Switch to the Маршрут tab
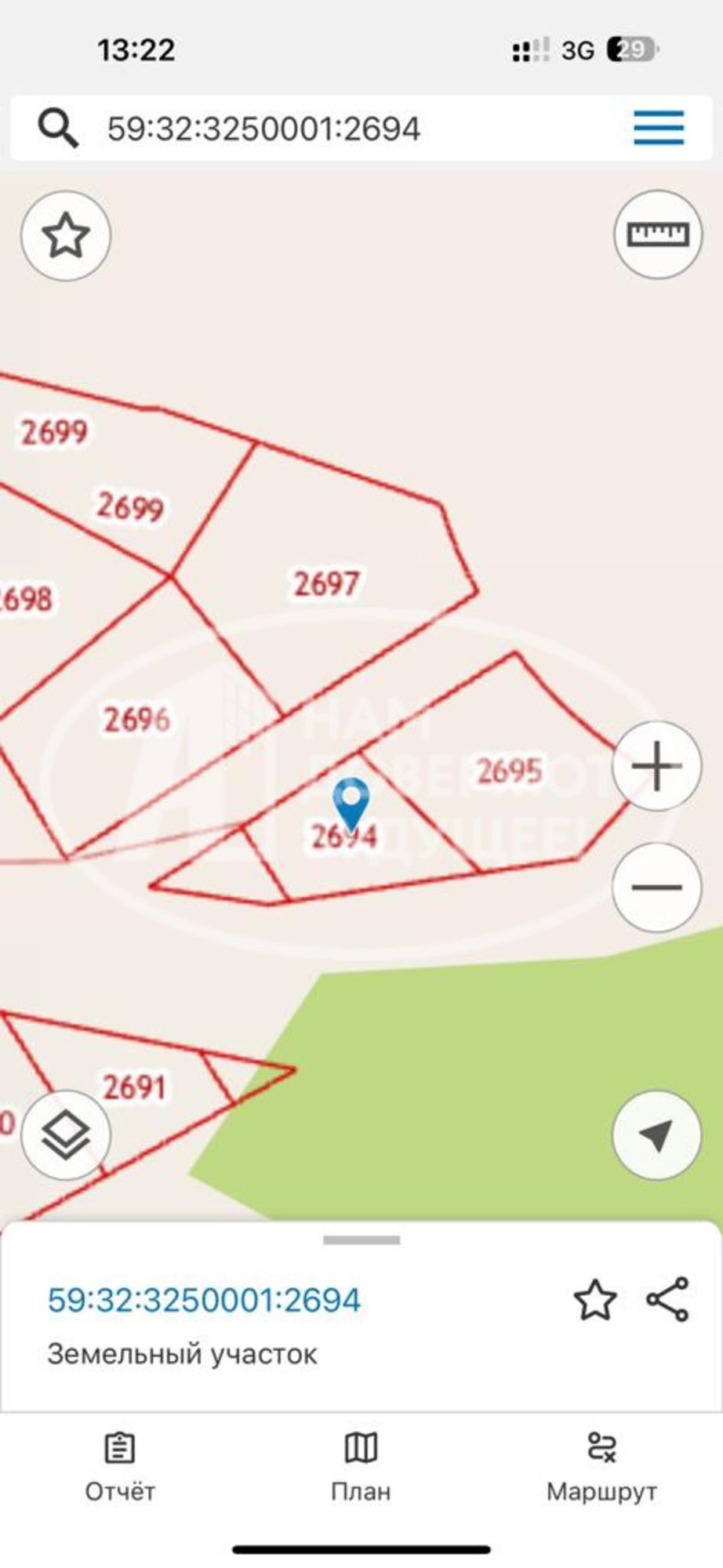The height and width of the screenshot is (1568, 723). coord(601,1466)
